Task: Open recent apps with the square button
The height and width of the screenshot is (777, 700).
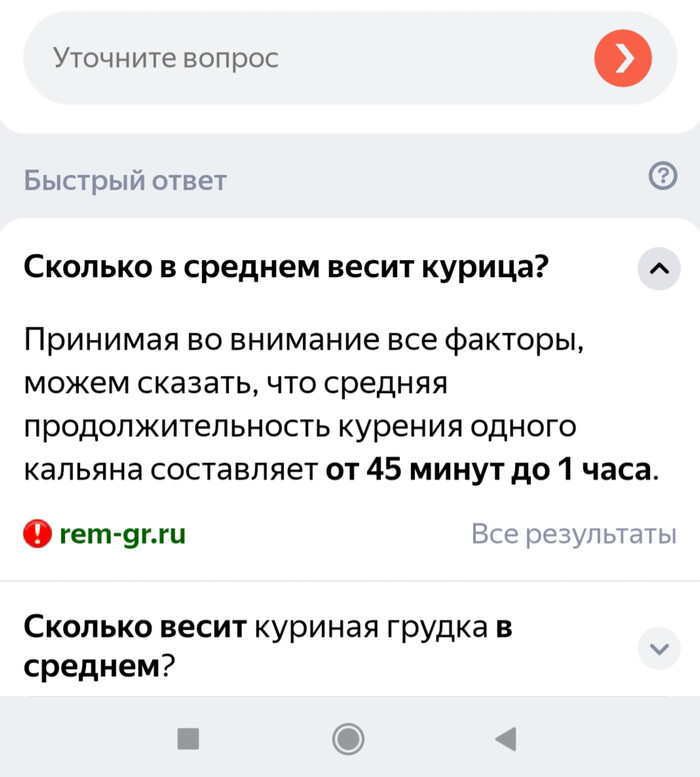Action: (x=188, y=739)
